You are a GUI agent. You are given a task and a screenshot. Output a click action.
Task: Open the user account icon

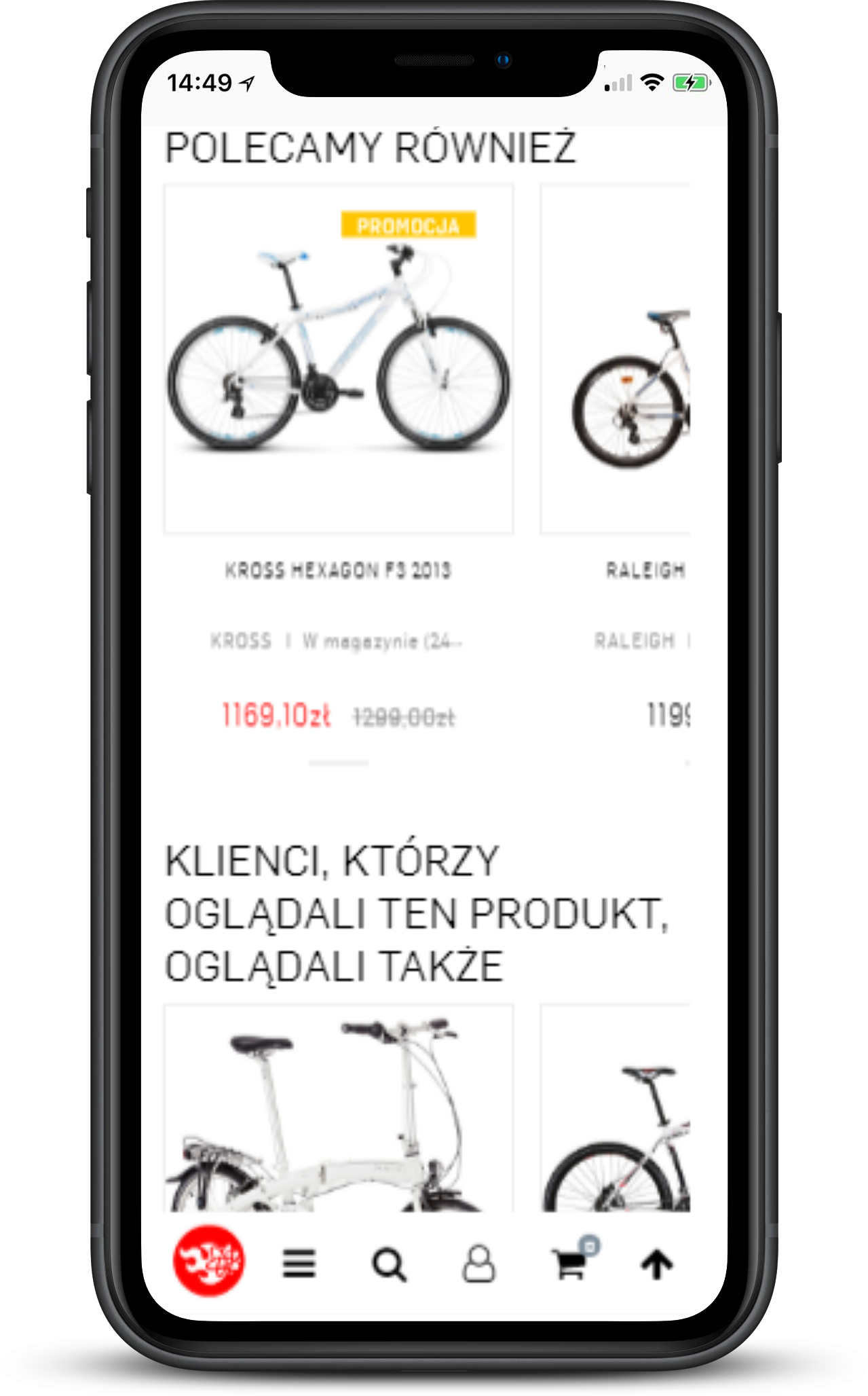478,1264
